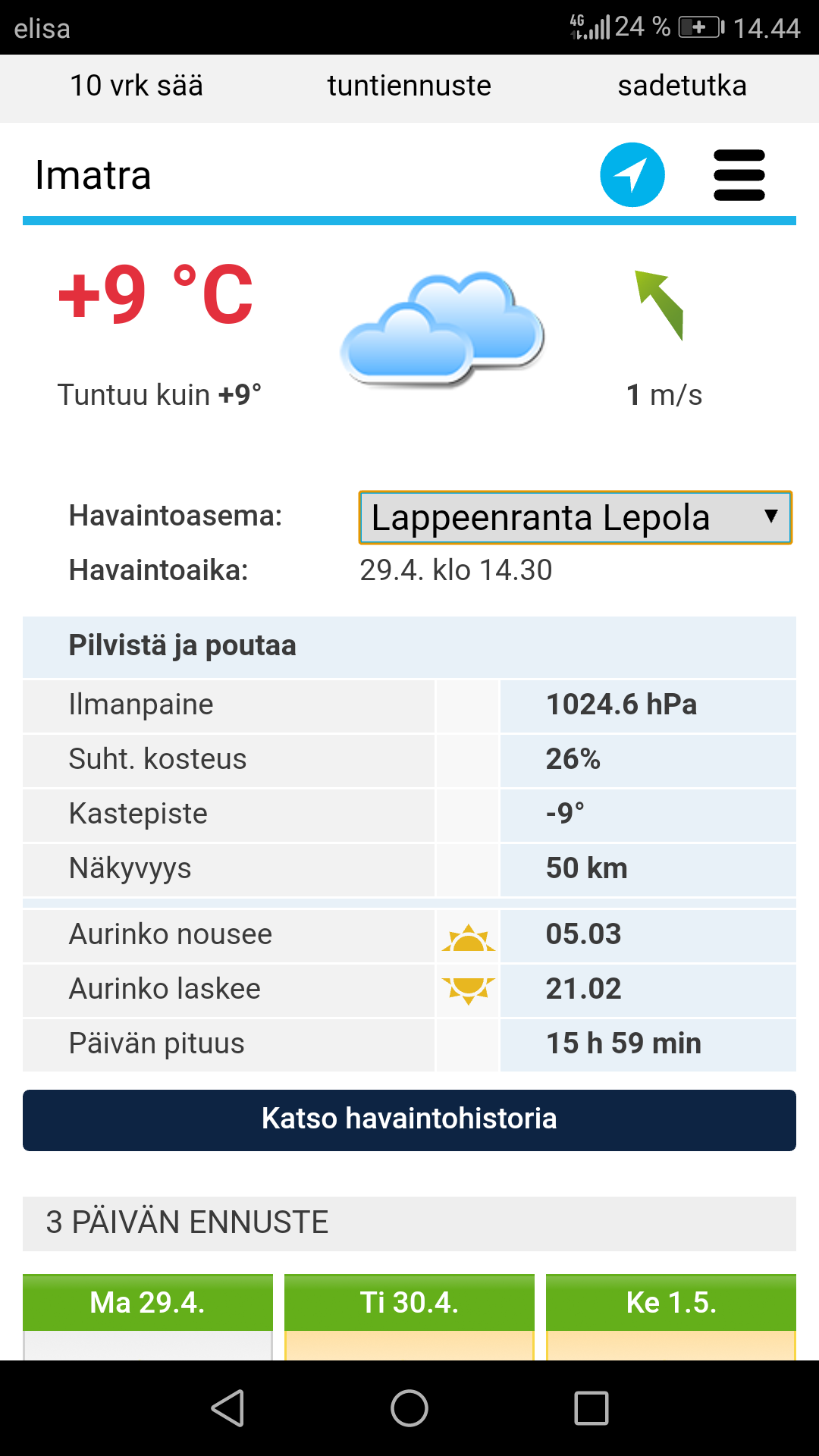Expand the Lappeenranta Lepola station dropdown
Screen dimensions: 819x1456
(x=575, y=518)
